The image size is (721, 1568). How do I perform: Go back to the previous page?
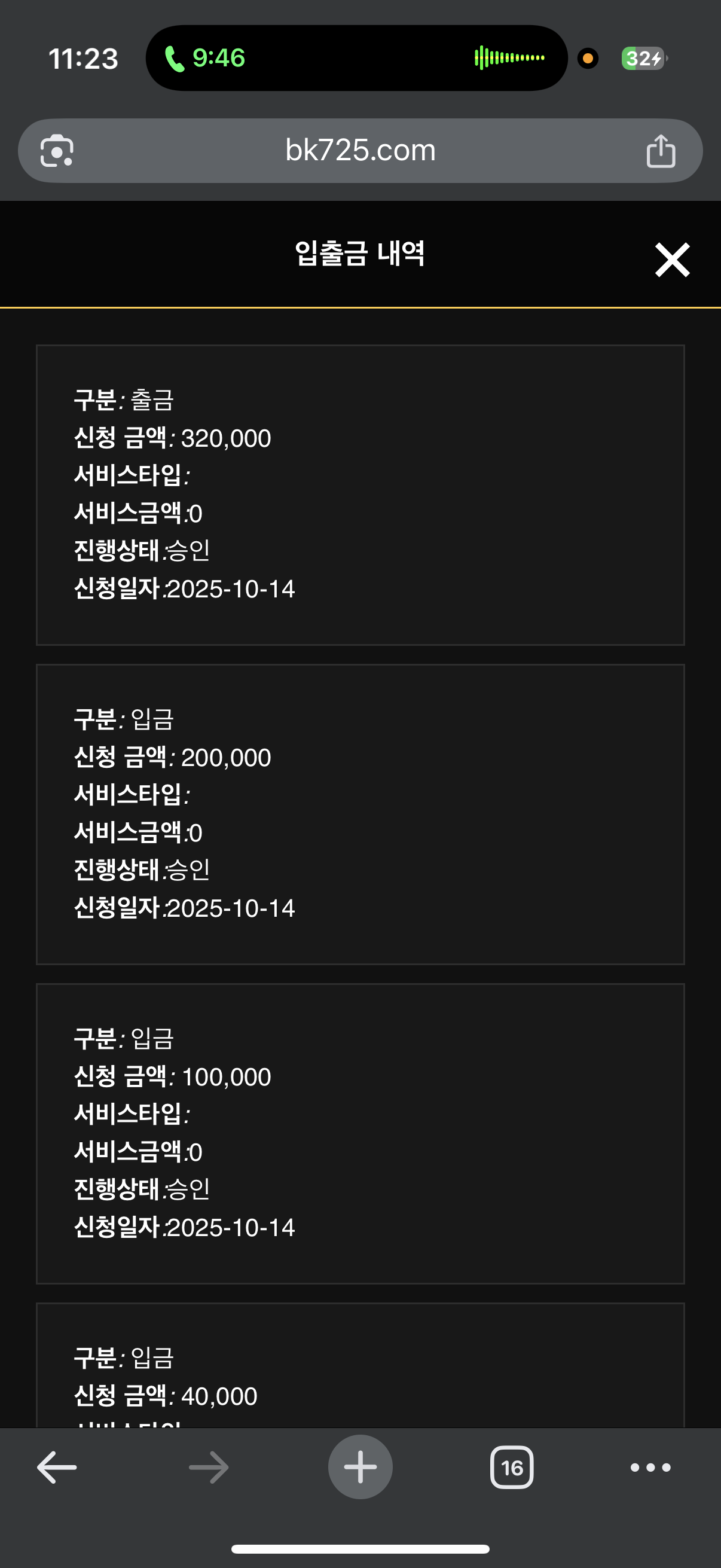click(57, 1468)
